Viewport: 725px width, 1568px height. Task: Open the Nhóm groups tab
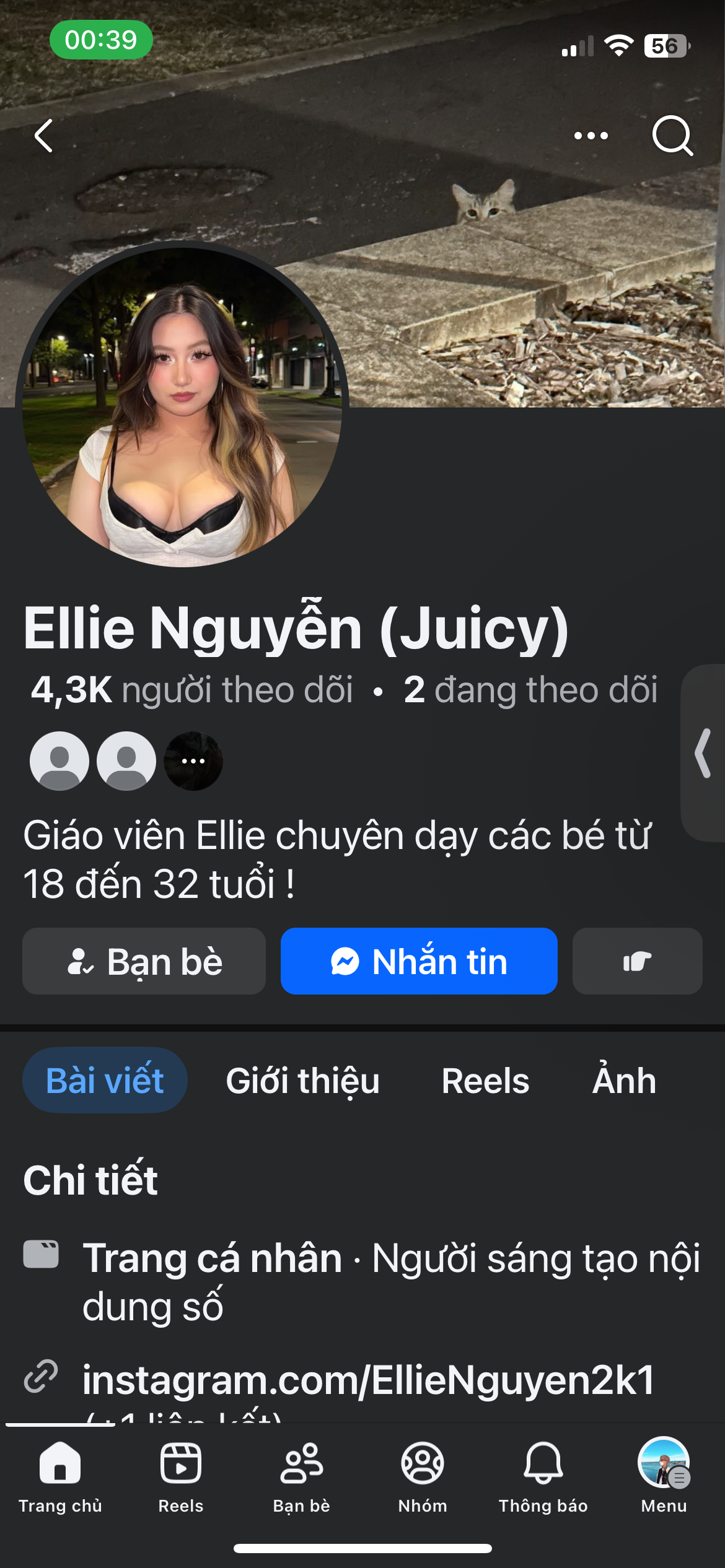point(423,1478)
